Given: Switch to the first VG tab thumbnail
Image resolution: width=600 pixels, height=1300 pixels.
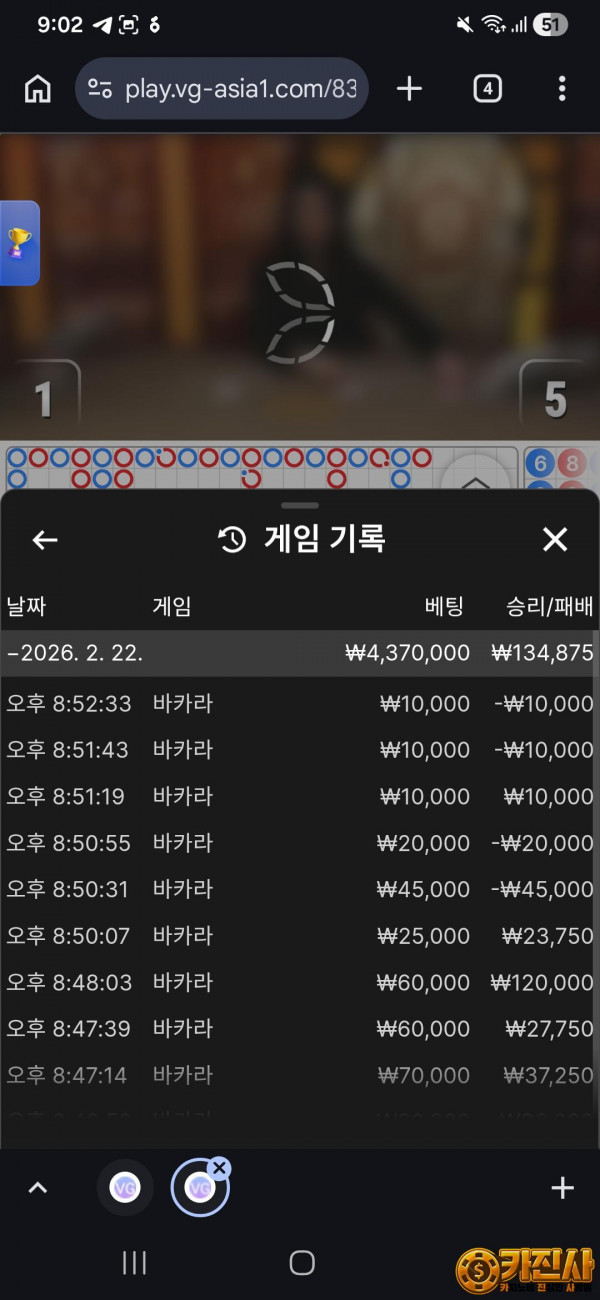Looking at the screenshot, I should click(x=125, y=1188).
